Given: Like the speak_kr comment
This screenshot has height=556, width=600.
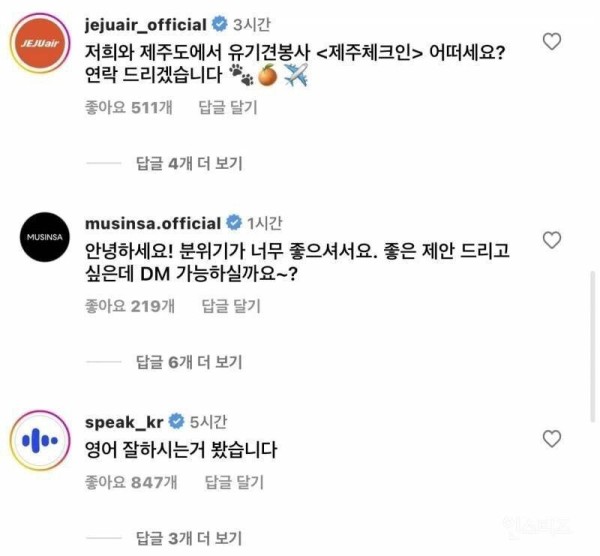Looking at the screenshot, I should (550, 438).
